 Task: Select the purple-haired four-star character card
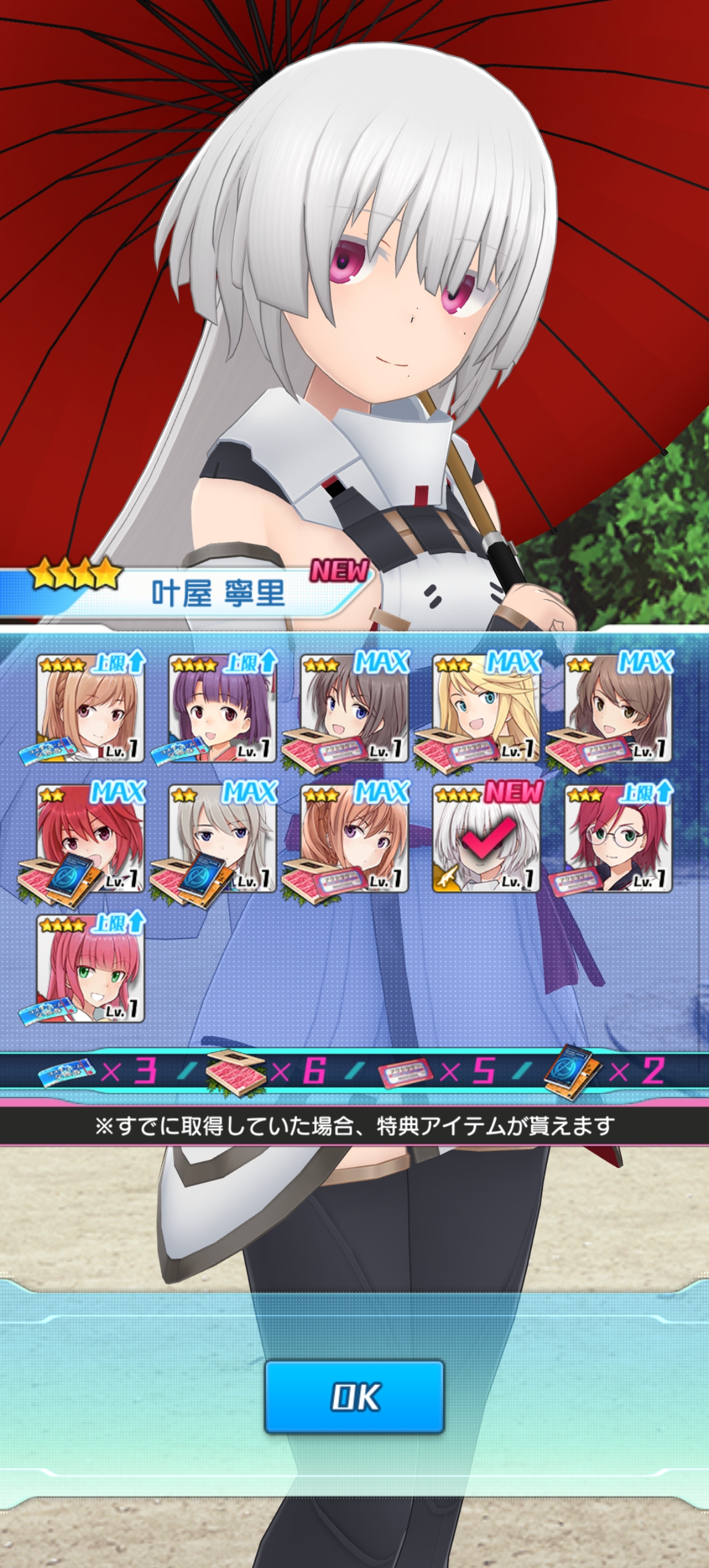pos(222,708)
